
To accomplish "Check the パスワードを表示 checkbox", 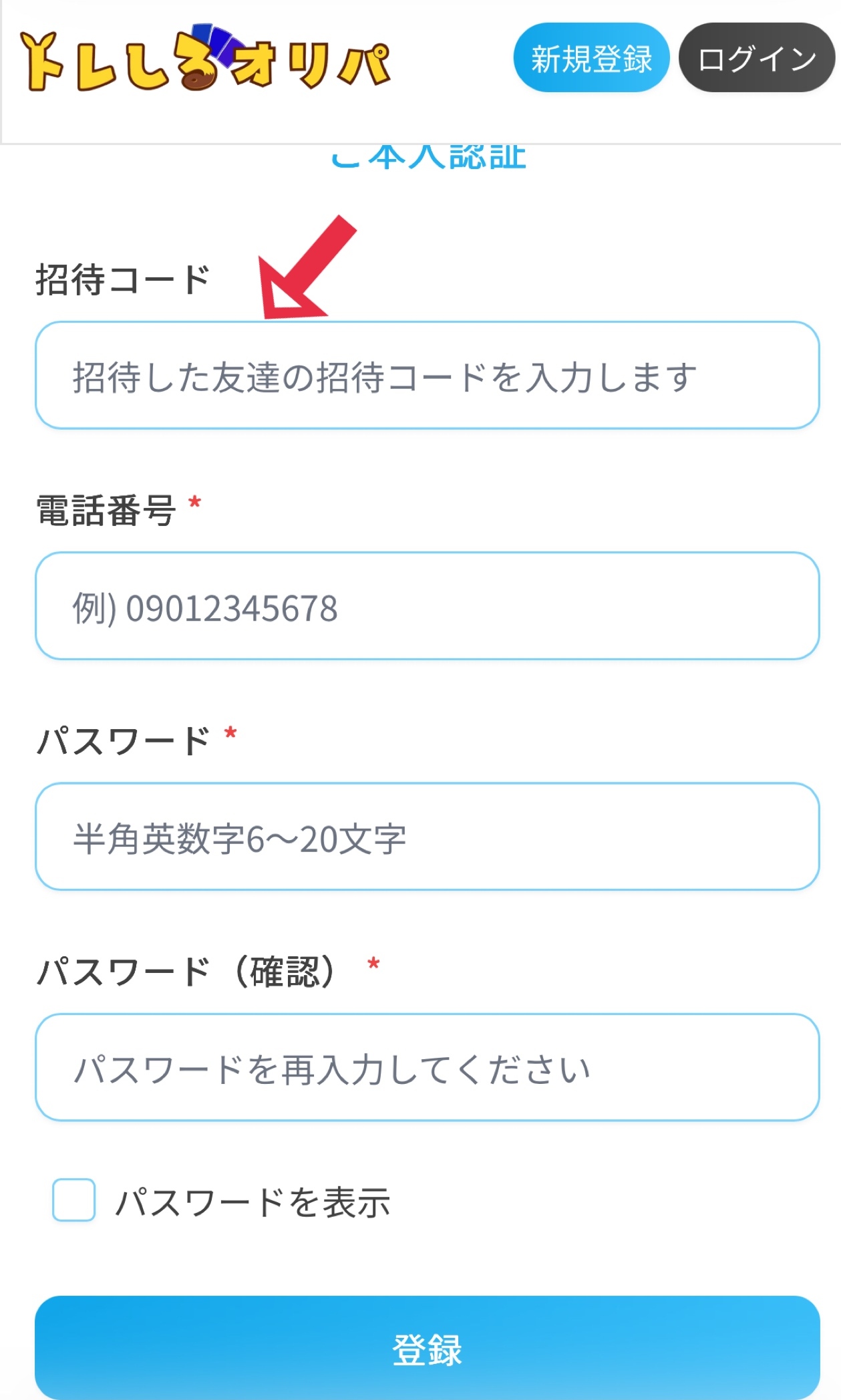I will pos(74,1200).
